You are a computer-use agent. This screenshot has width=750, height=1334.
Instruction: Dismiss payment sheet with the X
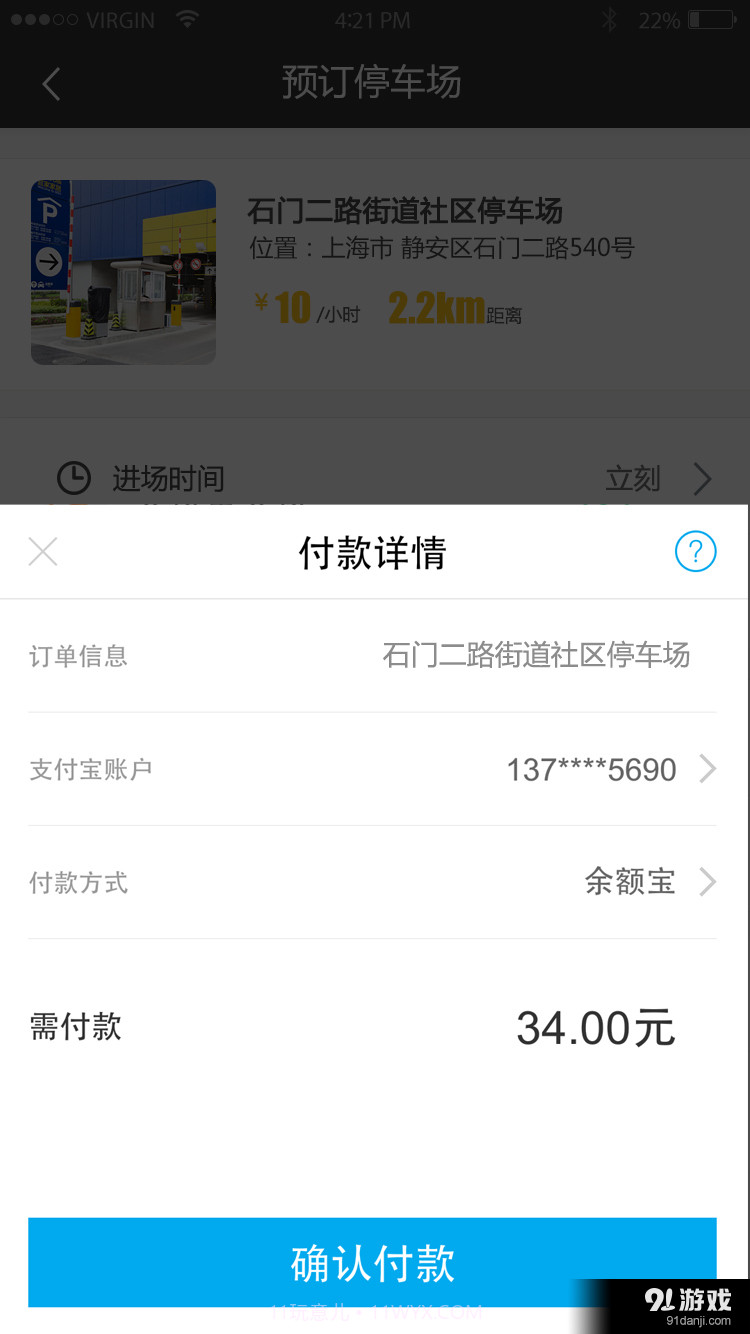[x=42, y=551]
